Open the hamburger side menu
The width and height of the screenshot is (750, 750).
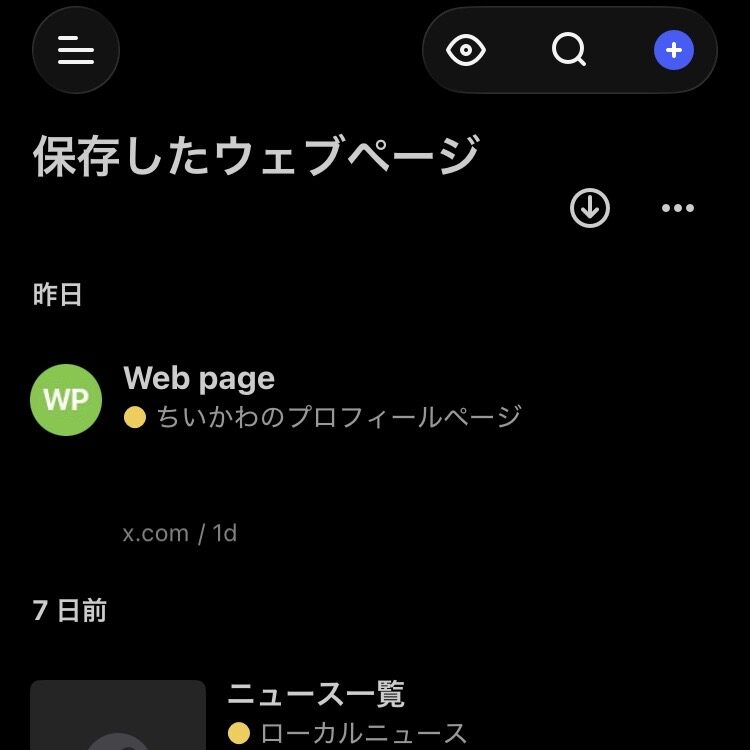[76, 49]
